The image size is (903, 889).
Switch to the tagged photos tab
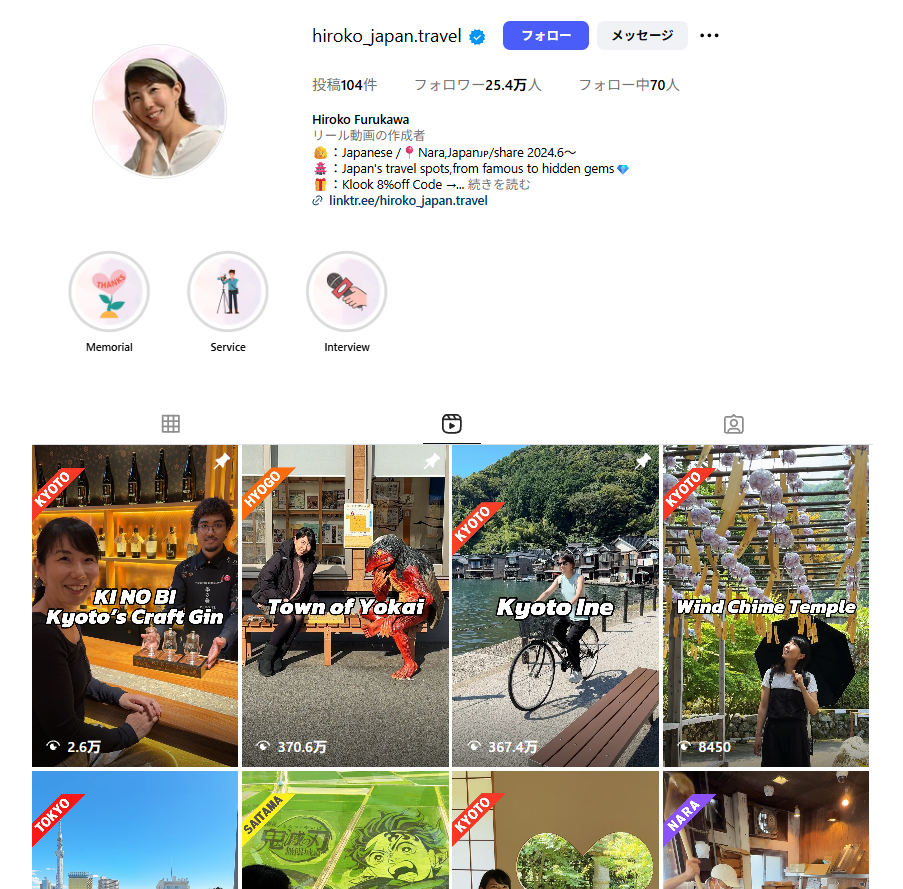733,424
